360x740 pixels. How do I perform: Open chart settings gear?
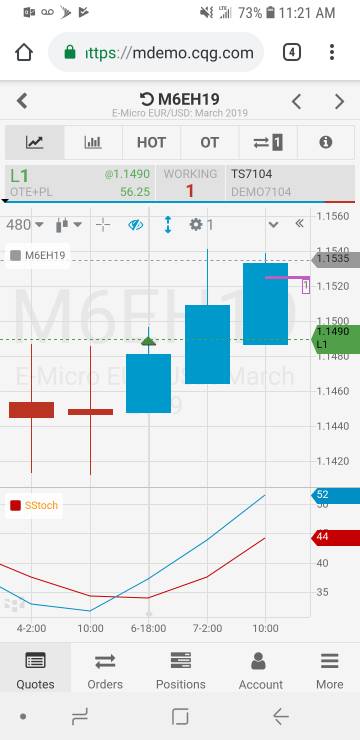201,225
